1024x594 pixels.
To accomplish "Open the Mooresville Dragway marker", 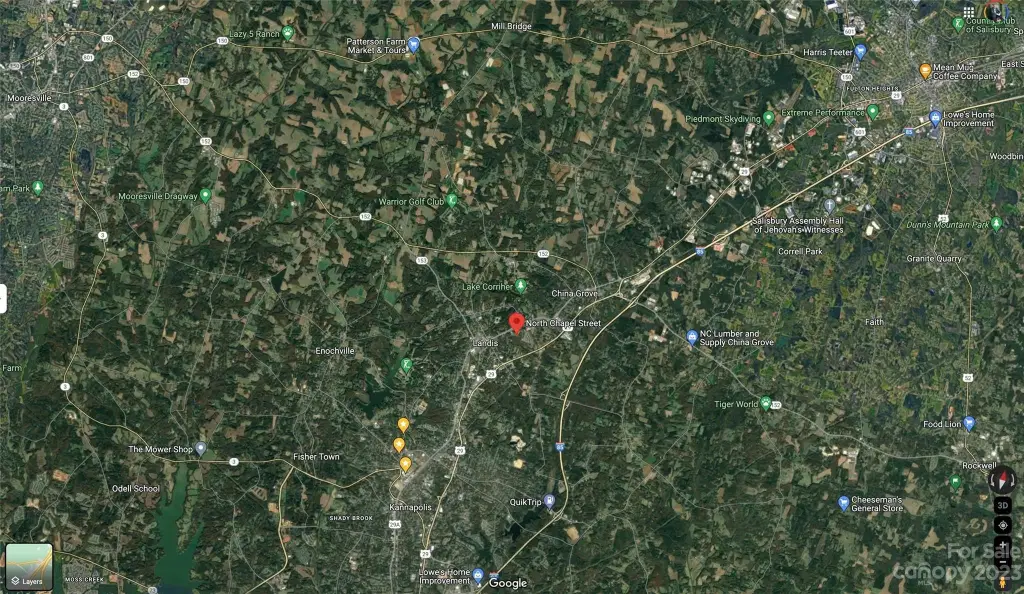I will [x=205, y=195].
